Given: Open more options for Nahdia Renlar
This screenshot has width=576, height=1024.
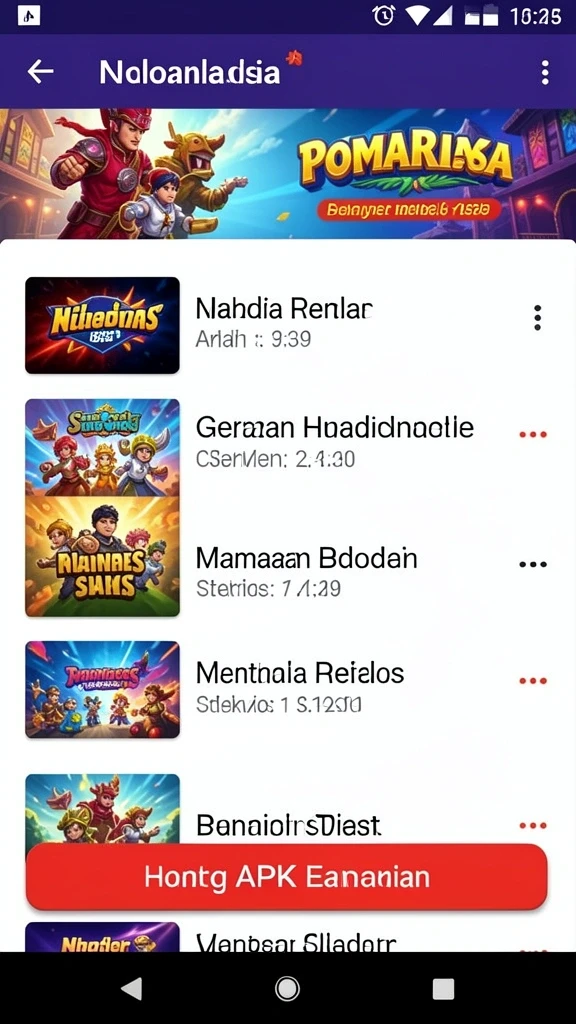Looking at the screenshot, I should pos(537,317).
